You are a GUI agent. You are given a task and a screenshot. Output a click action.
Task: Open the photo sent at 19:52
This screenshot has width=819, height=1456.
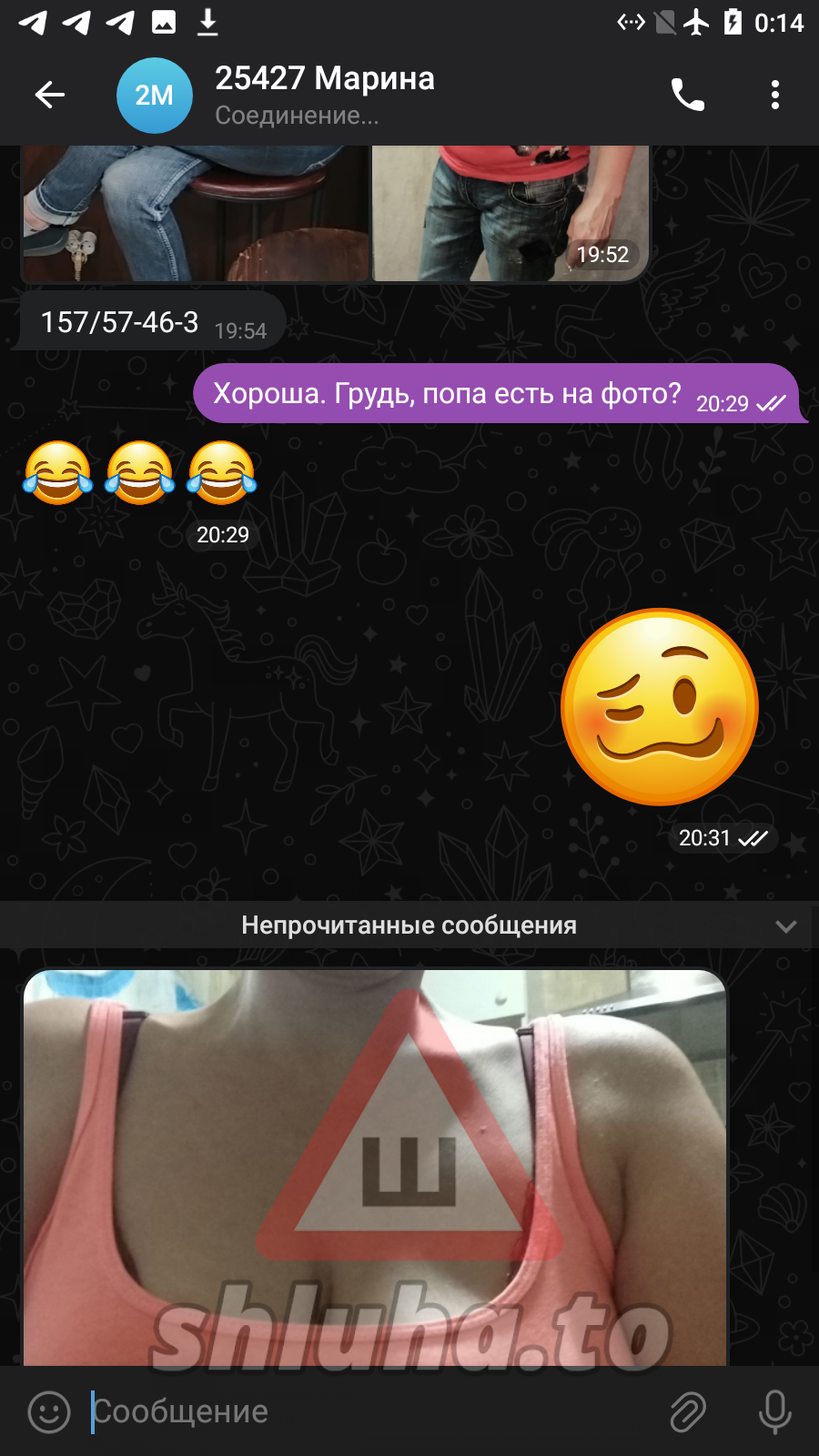[x=511, y=213]
